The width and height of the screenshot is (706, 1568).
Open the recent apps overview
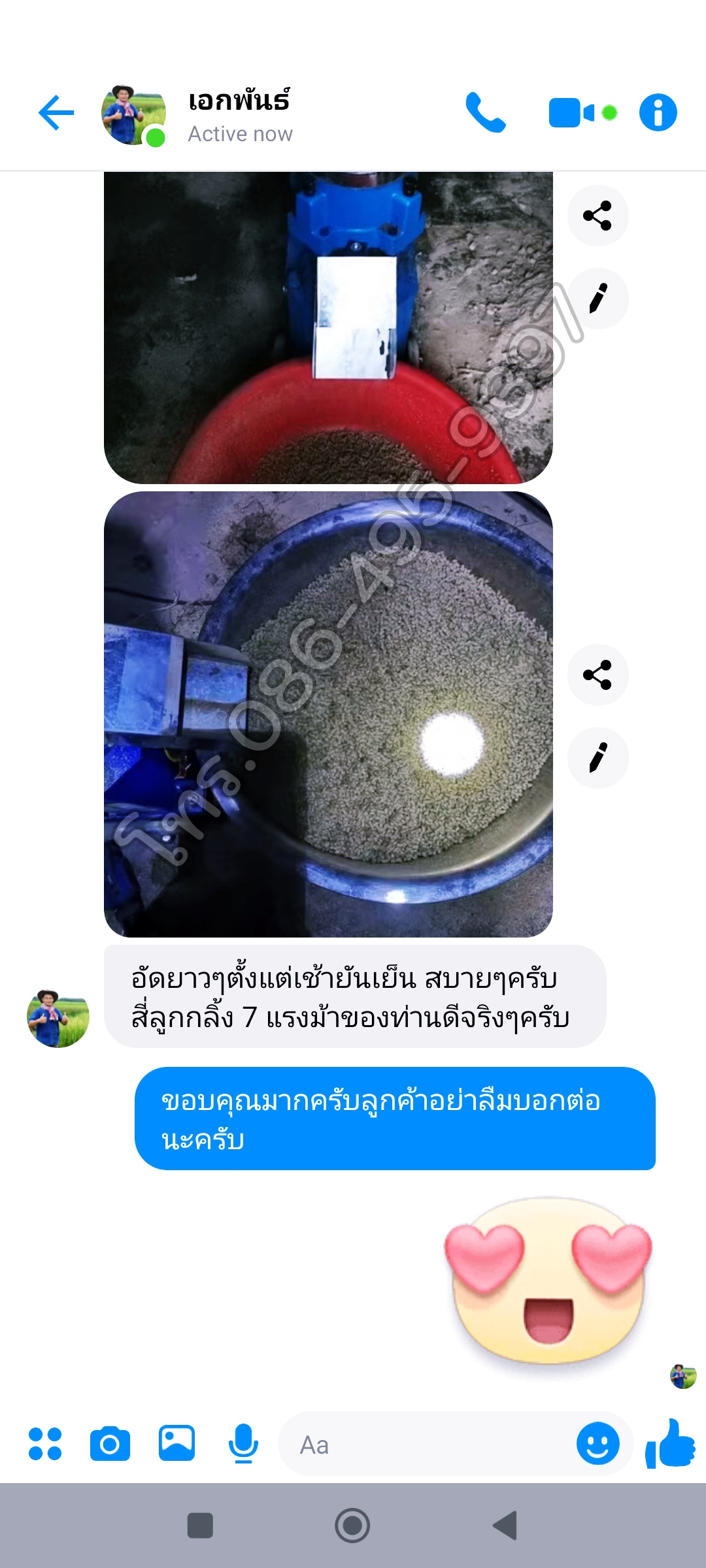pos(200,1526)
